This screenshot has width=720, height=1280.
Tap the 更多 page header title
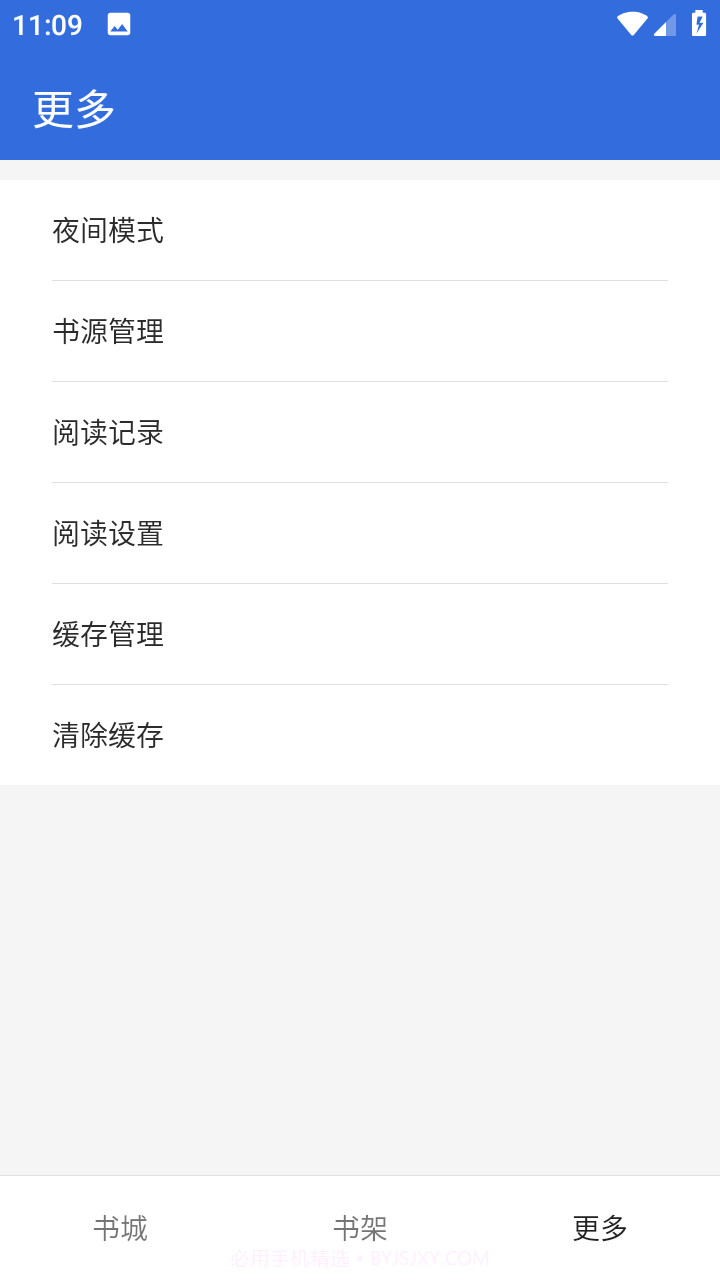(72, 109)
